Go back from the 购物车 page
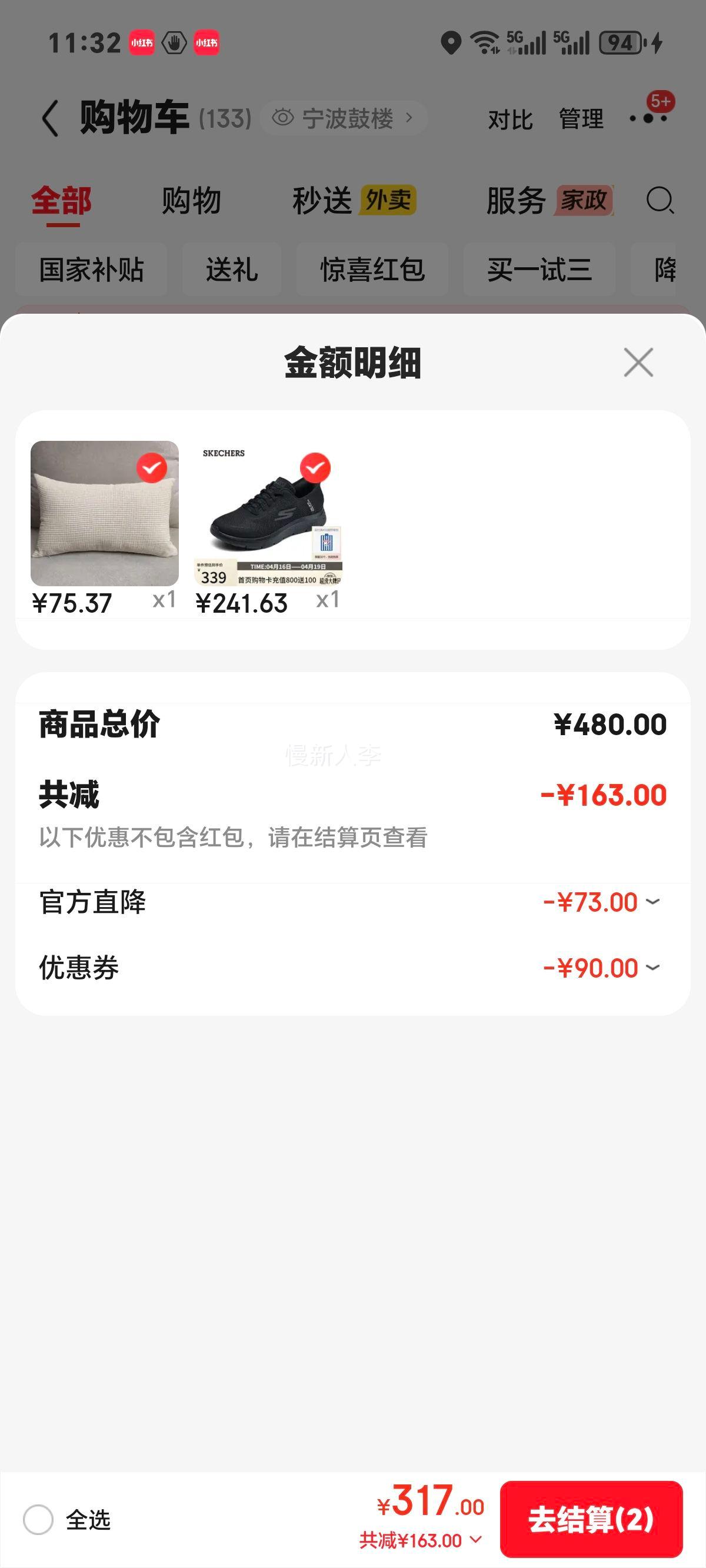 click(51, 118)
